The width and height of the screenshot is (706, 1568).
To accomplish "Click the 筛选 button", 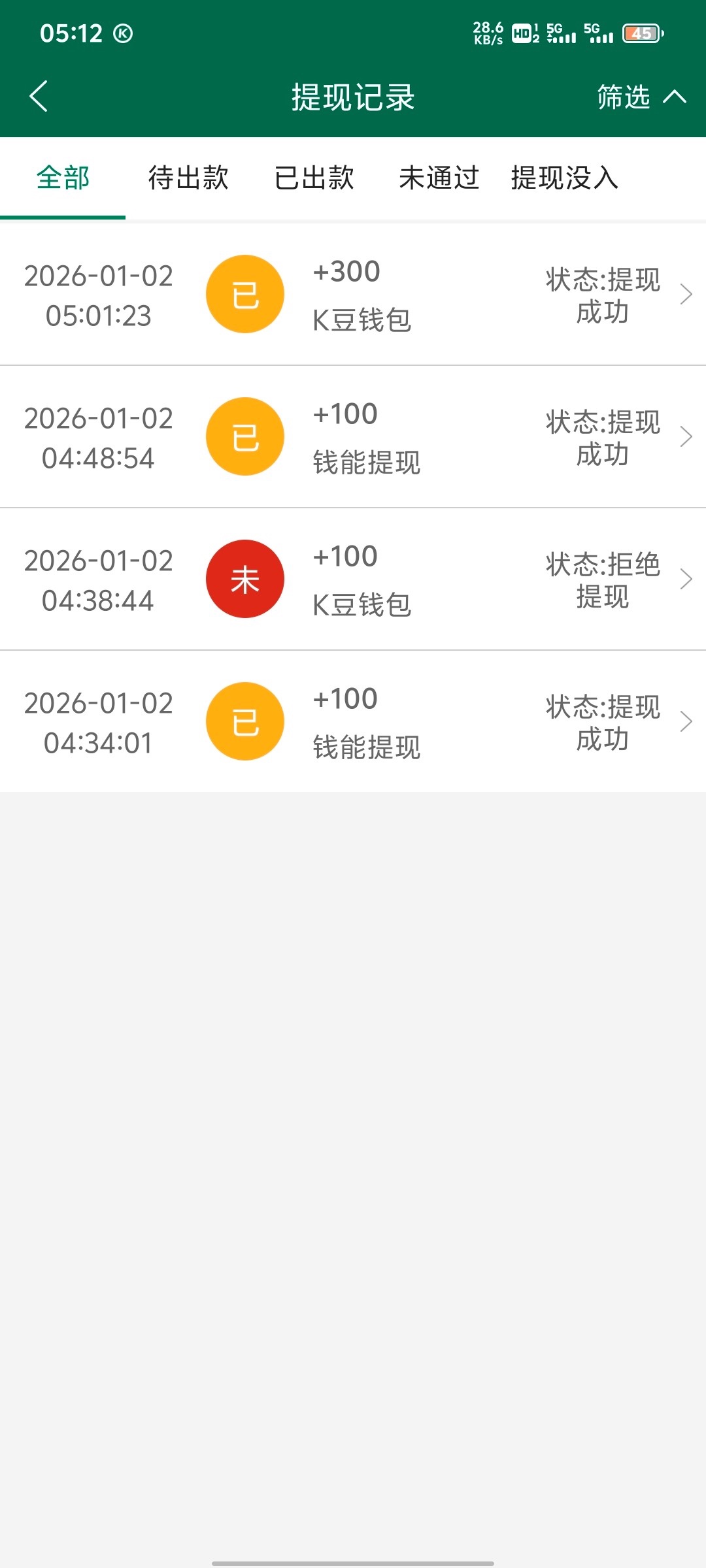I will click(x=621, y=96).
